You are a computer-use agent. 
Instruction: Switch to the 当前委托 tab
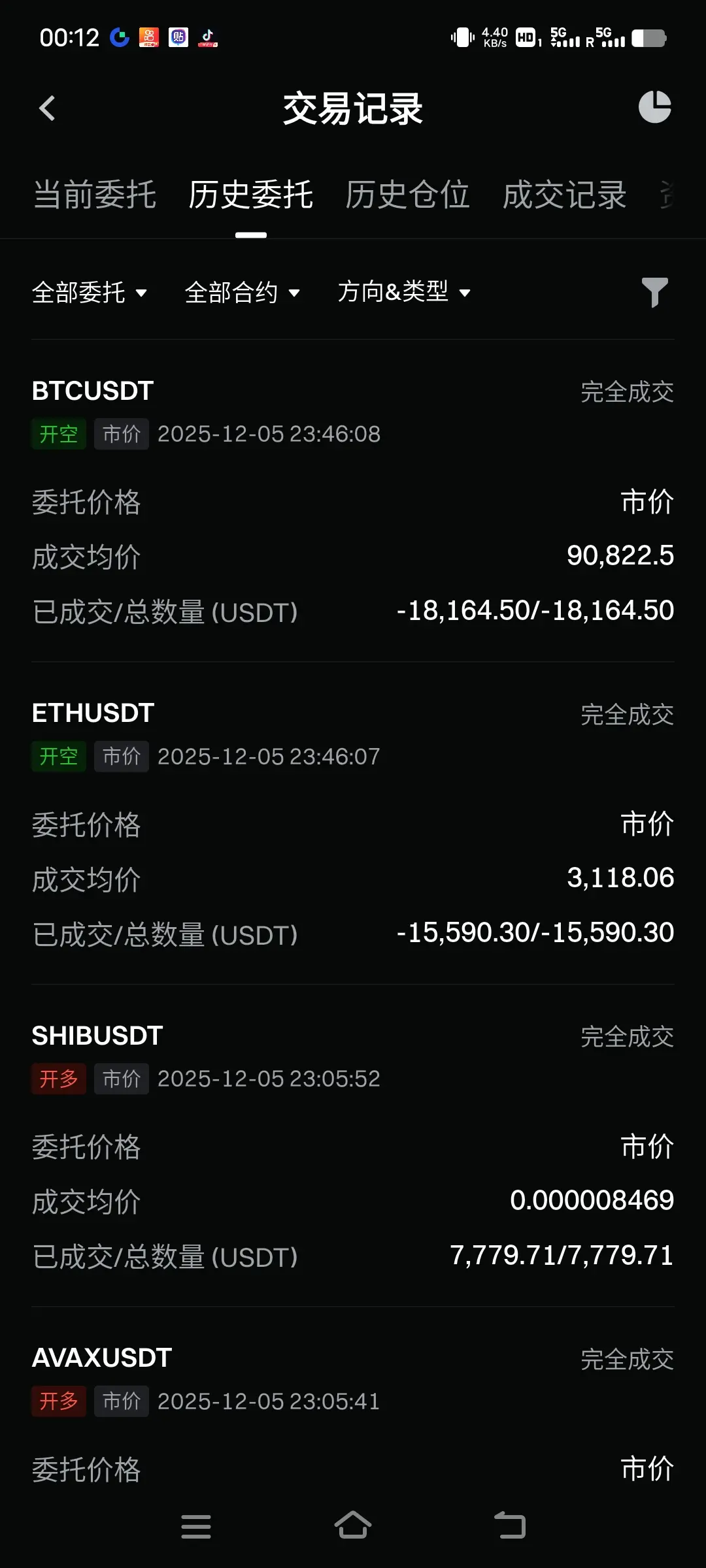[x=95, y=195]
